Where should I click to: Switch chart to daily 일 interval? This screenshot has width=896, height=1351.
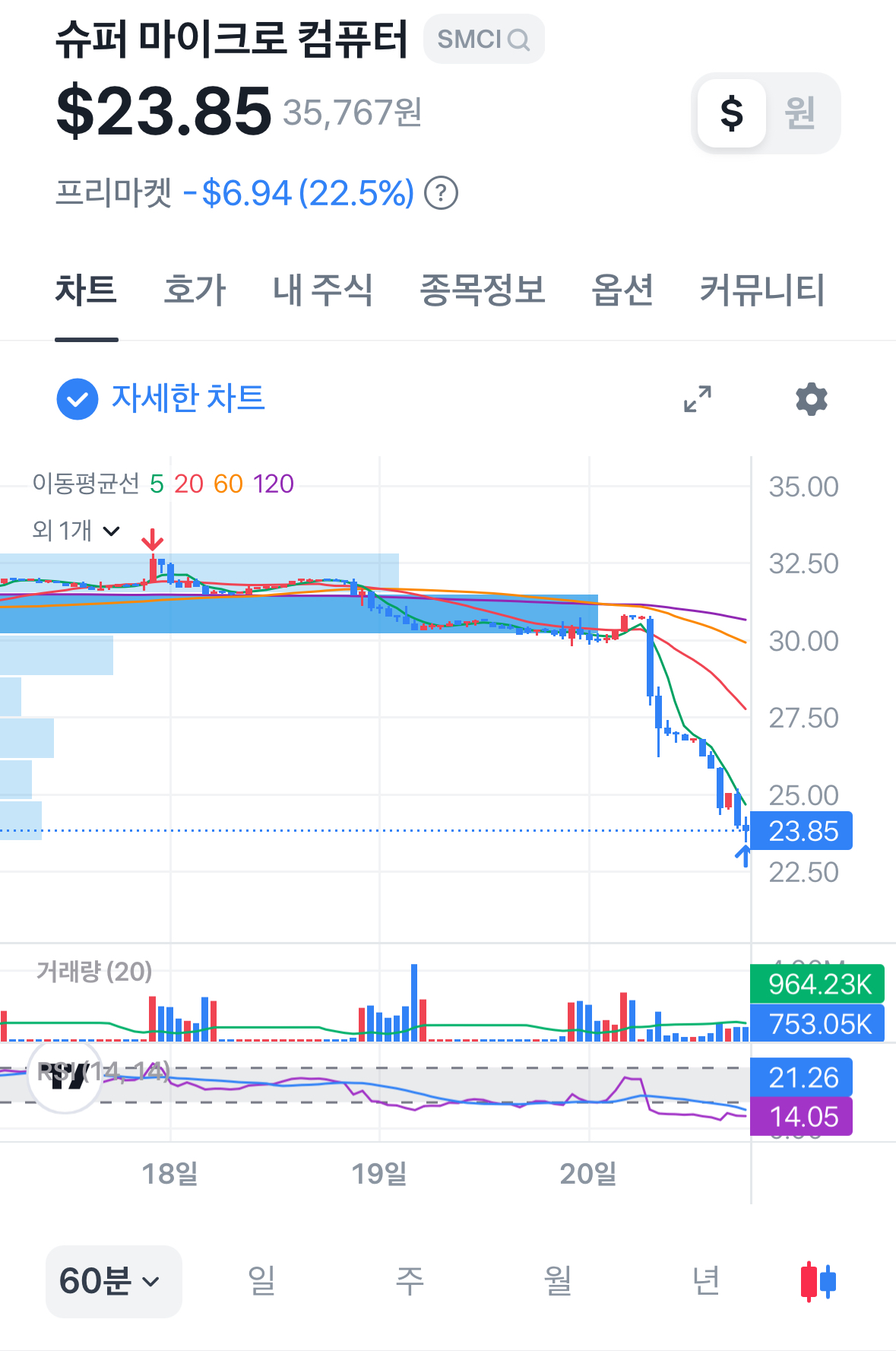(261, 1281)
